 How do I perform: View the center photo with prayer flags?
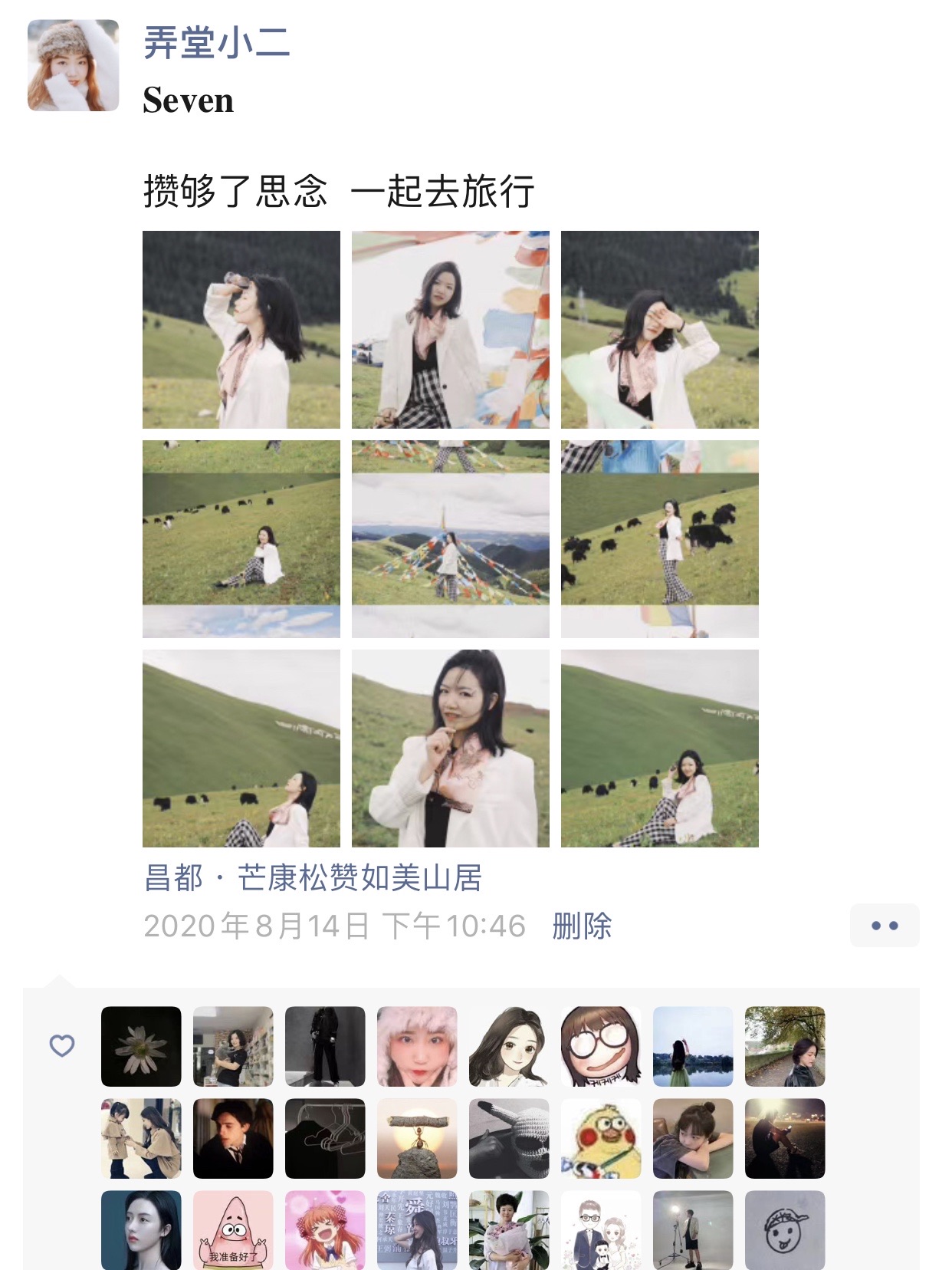click(451, 539)
